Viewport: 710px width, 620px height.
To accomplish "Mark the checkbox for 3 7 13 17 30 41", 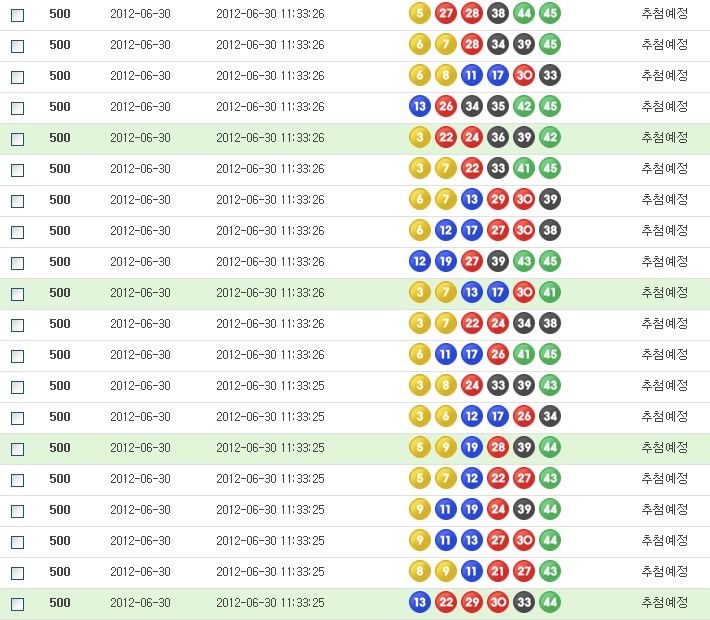I will [17, 295].
